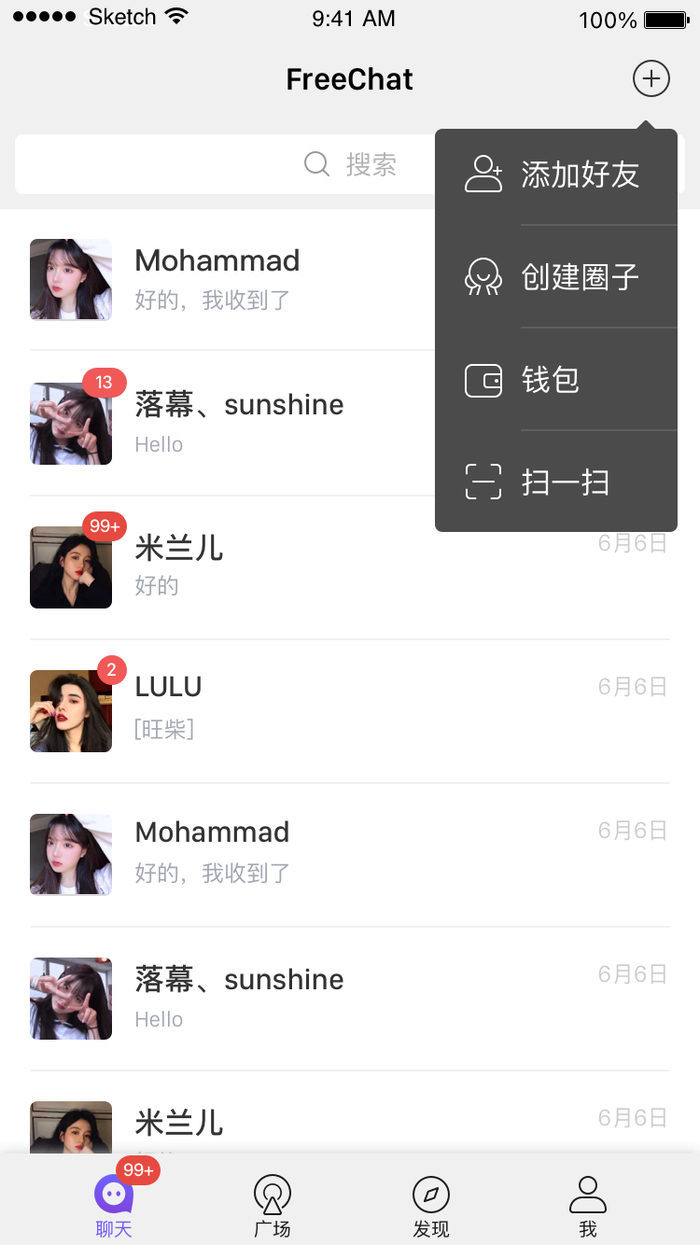The image size is (700, 1245).
Task: Open the 我 profile tab
Action: coord(588,1205)
